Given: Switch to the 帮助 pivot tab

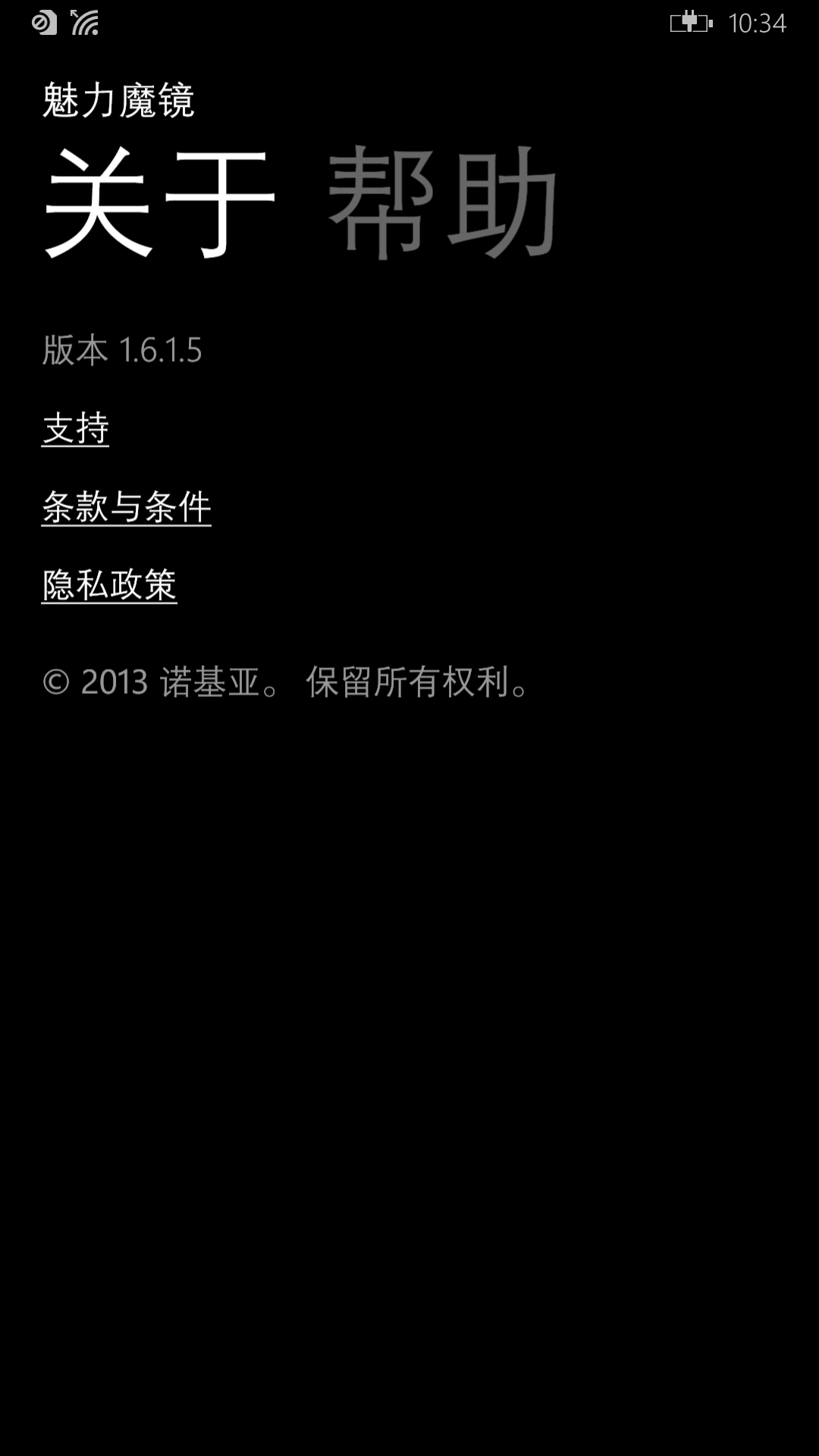Looking at the screenshot, I should click(x=442, y=203).
